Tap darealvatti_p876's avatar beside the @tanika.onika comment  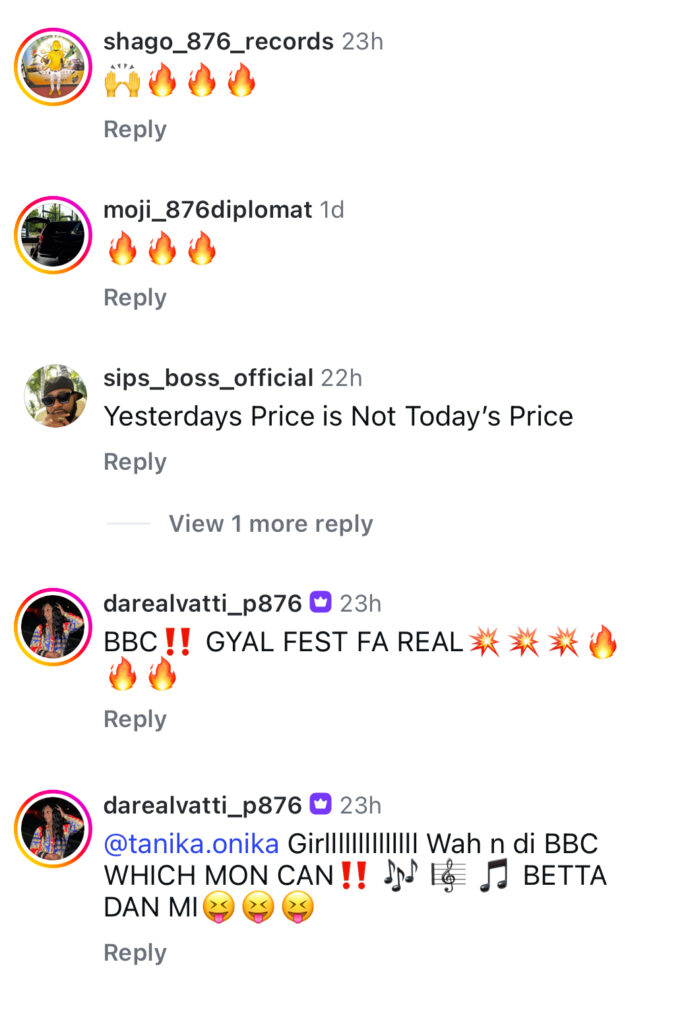54,829
